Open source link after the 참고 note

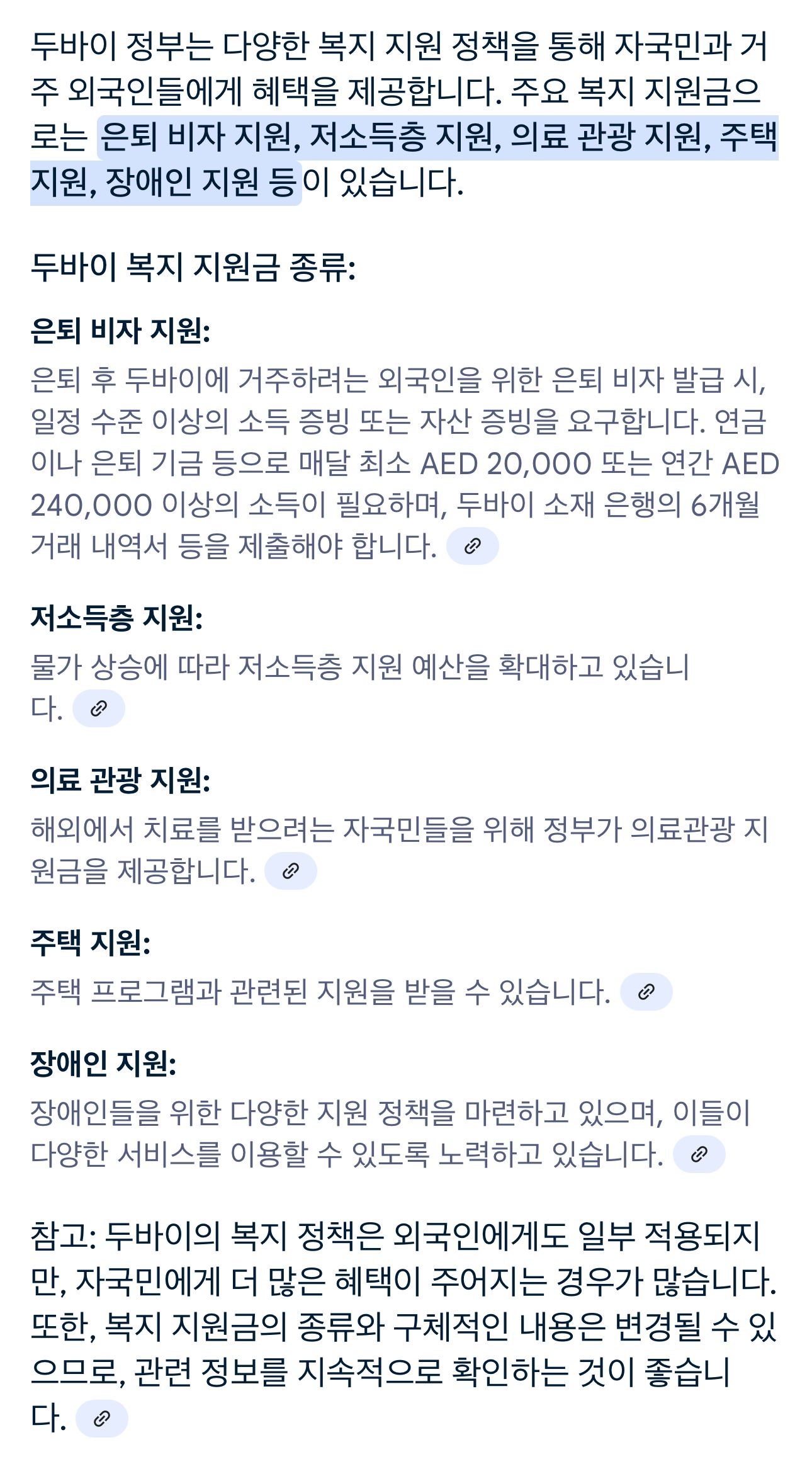point(101,1419)
